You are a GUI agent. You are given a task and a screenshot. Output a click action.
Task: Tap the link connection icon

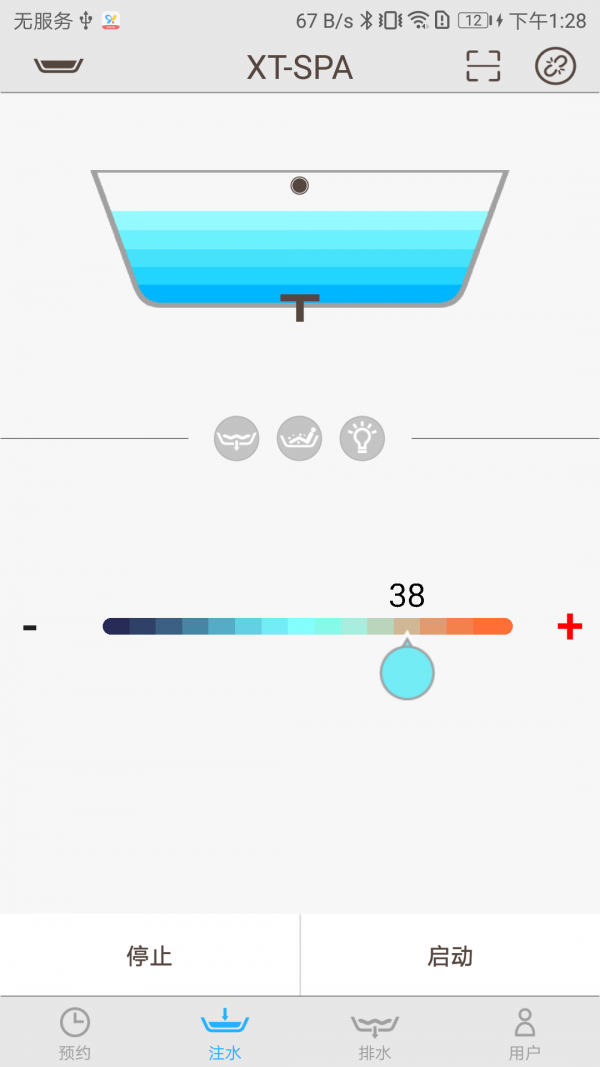(x=556, y=66)
